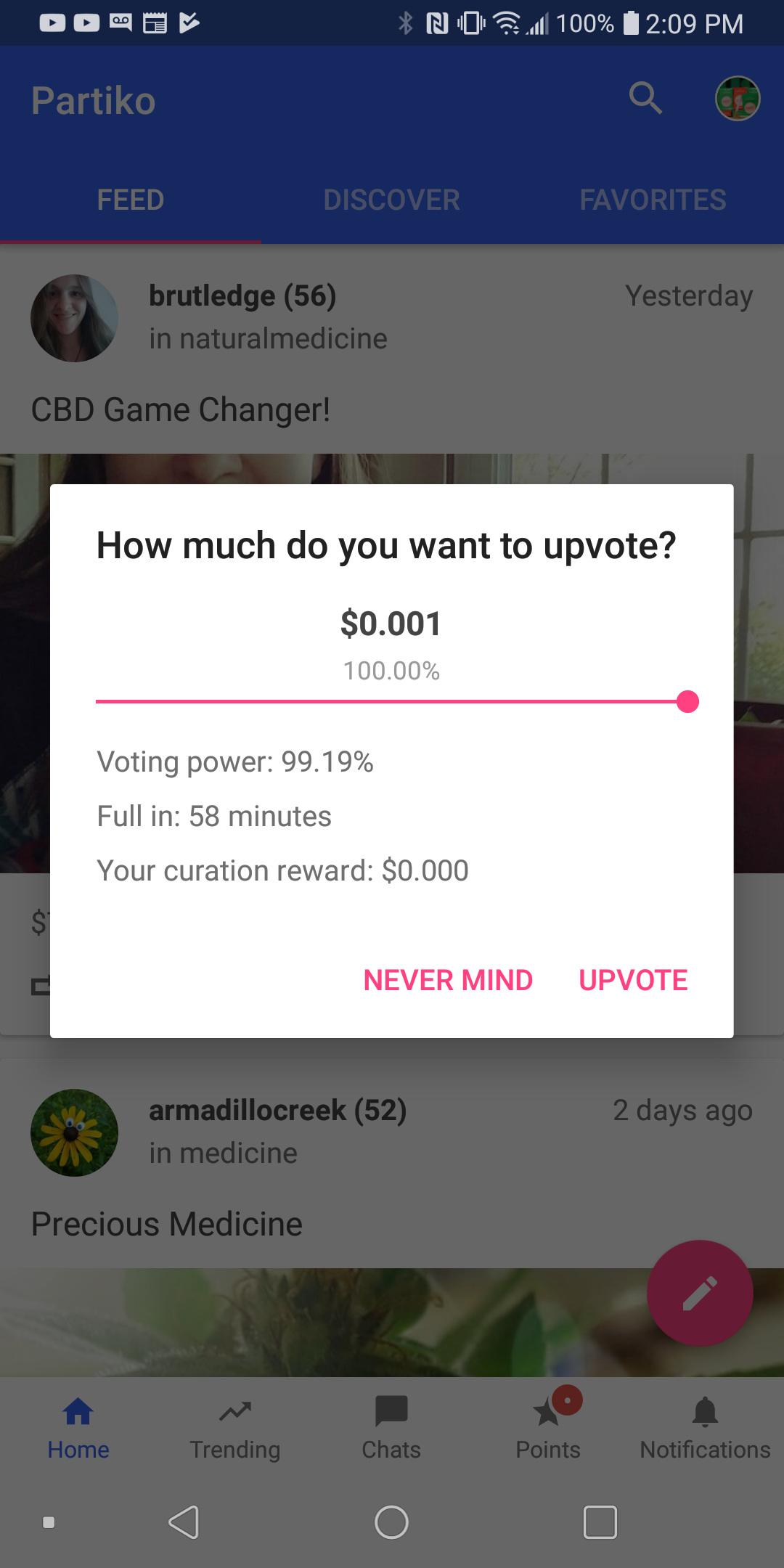Switch to the FAVORITES tab

point(653,199)
